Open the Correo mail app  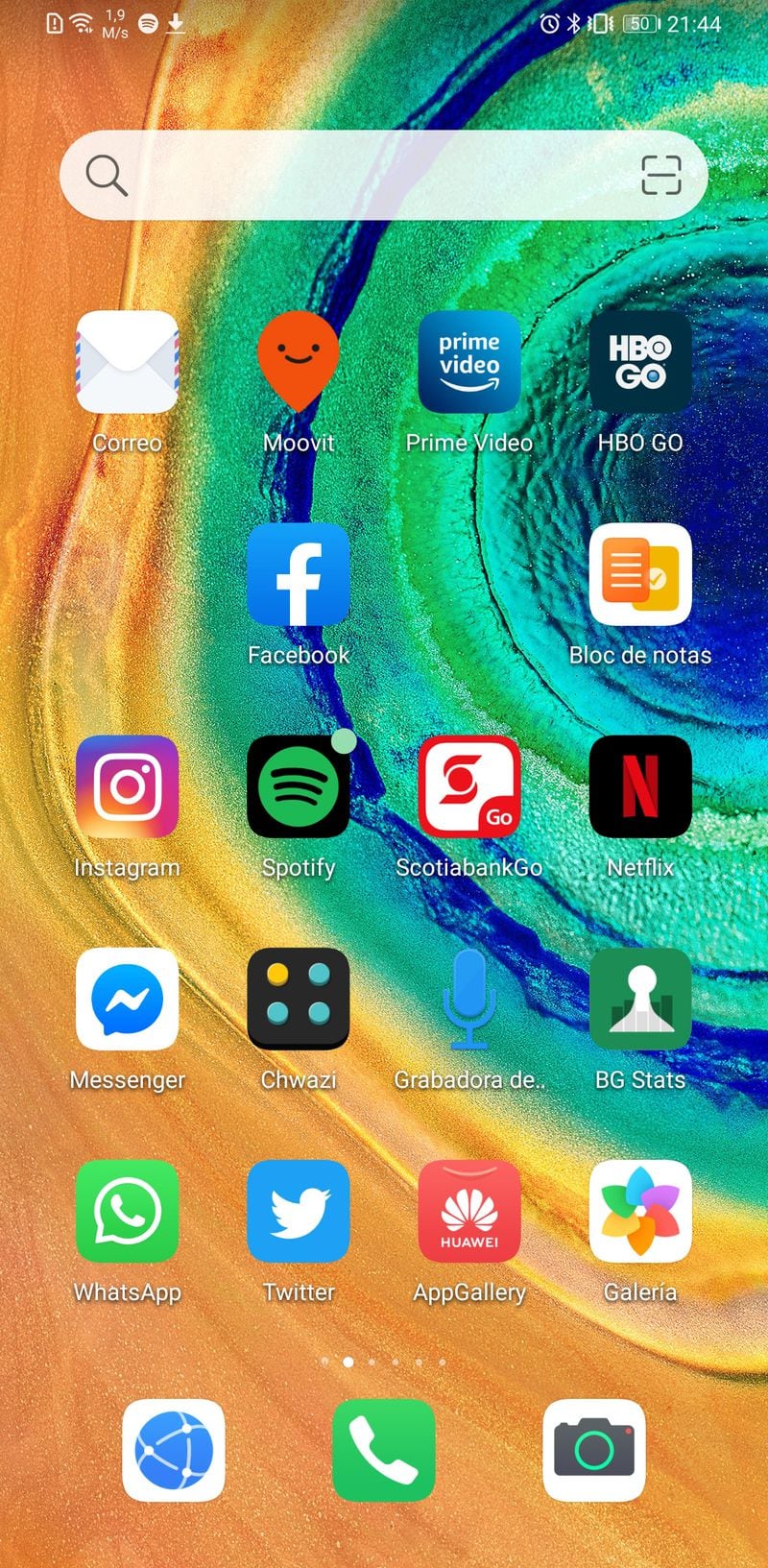click(x=127, y=362)
